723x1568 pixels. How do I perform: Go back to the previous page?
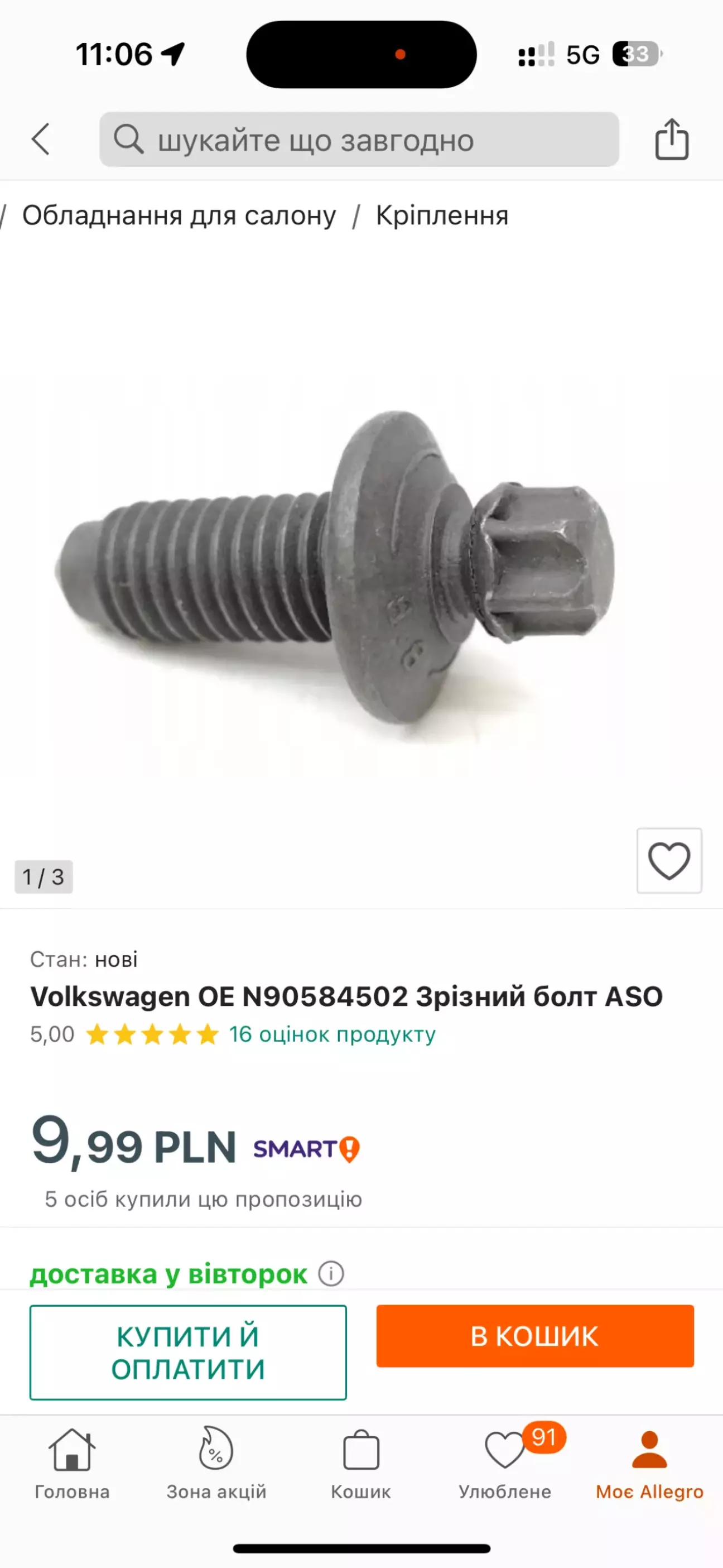click(x=41, y=140)
